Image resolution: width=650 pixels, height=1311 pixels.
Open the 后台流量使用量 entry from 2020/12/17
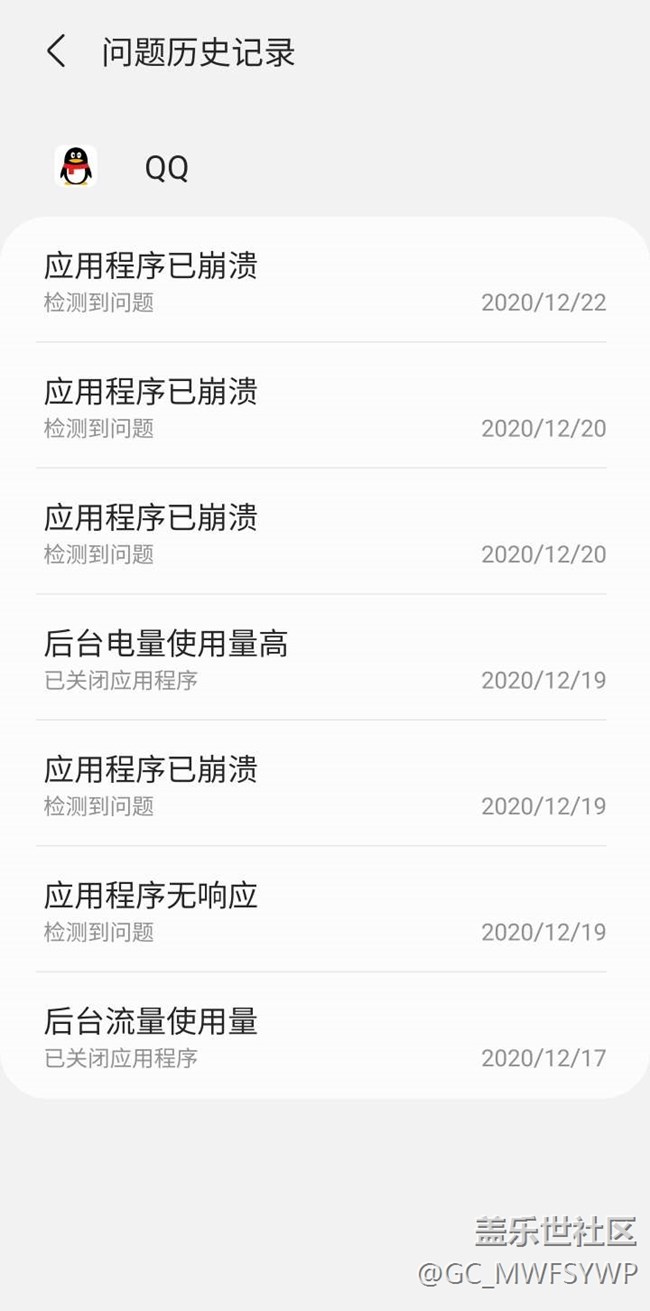point(323,1037)
